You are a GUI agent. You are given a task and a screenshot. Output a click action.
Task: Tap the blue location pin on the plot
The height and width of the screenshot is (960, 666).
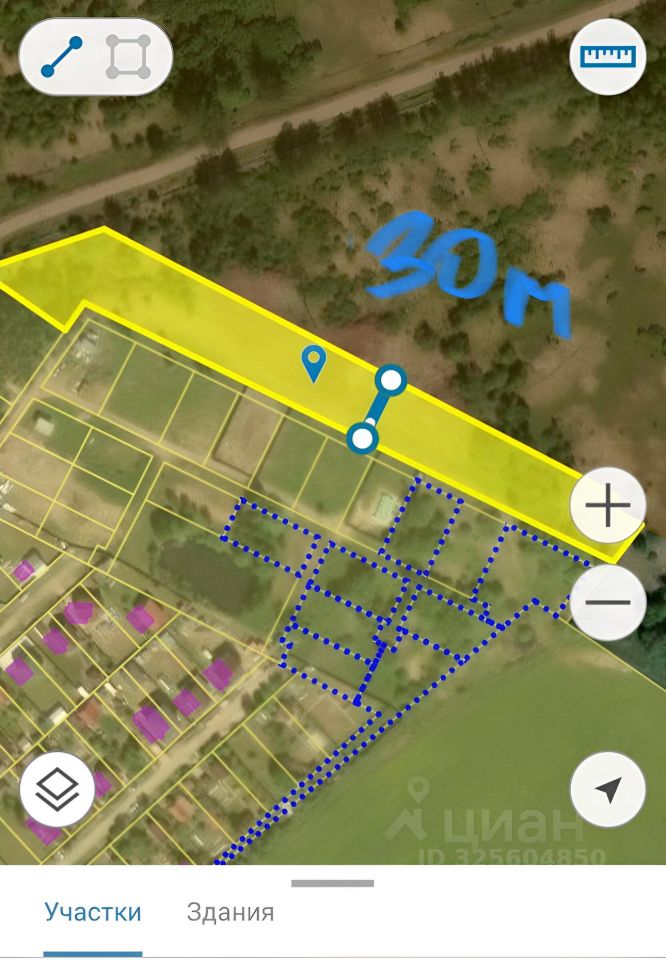tap(315, 363)
